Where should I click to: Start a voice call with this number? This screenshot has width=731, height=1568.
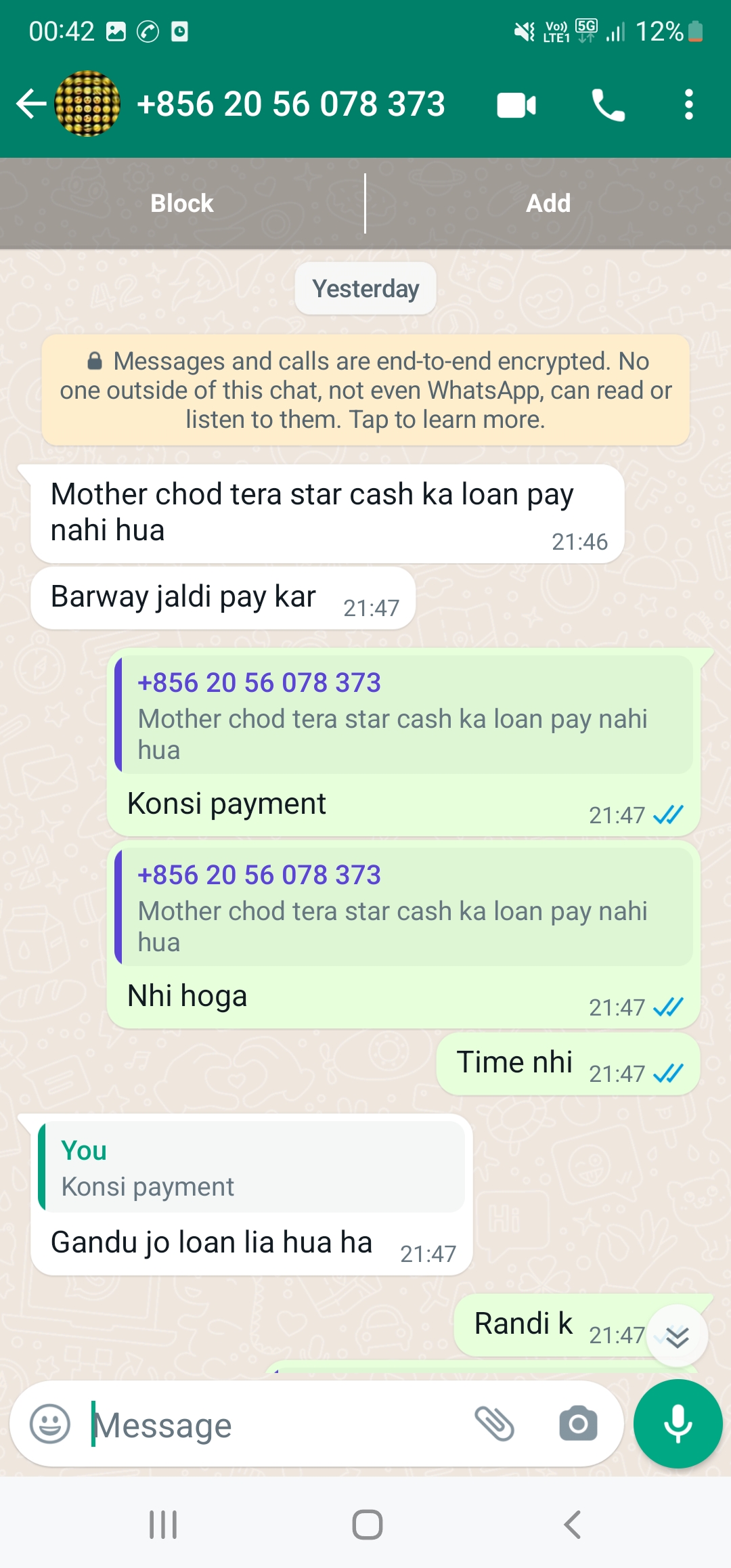[x=608, y=106]
